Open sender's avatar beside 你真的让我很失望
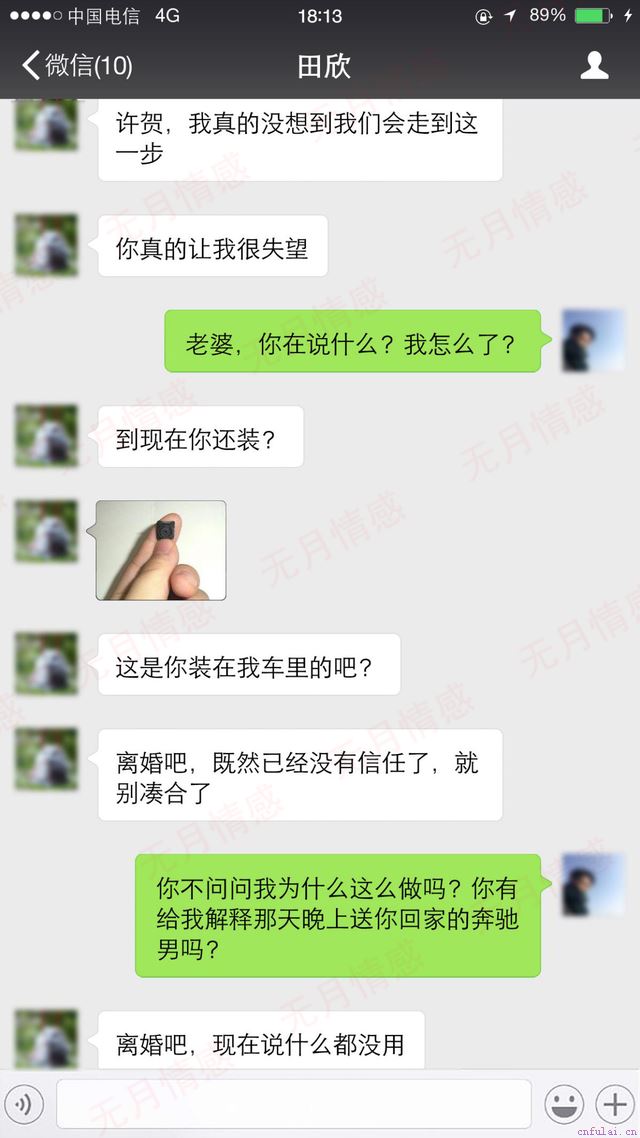Screen dimensions: 640x1138 pos(46,245)
